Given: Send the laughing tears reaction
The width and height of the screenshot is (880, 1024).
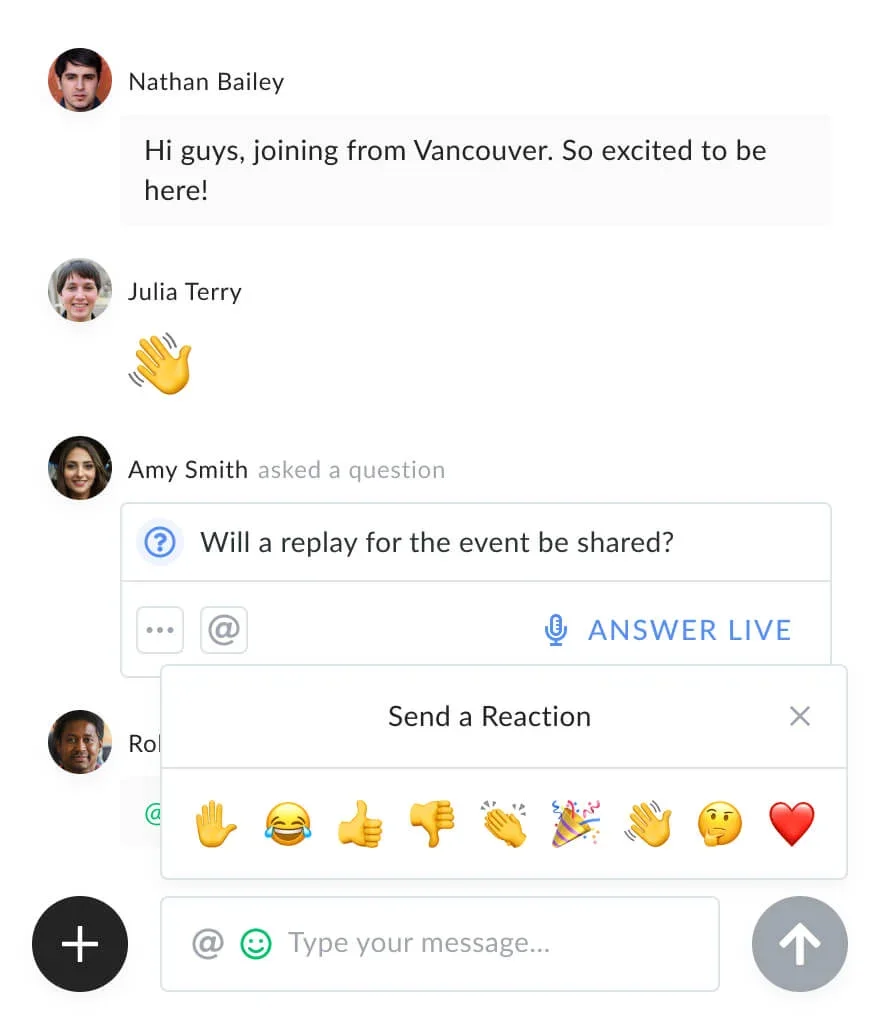Looking at the screenshot, I should point(288,825).
